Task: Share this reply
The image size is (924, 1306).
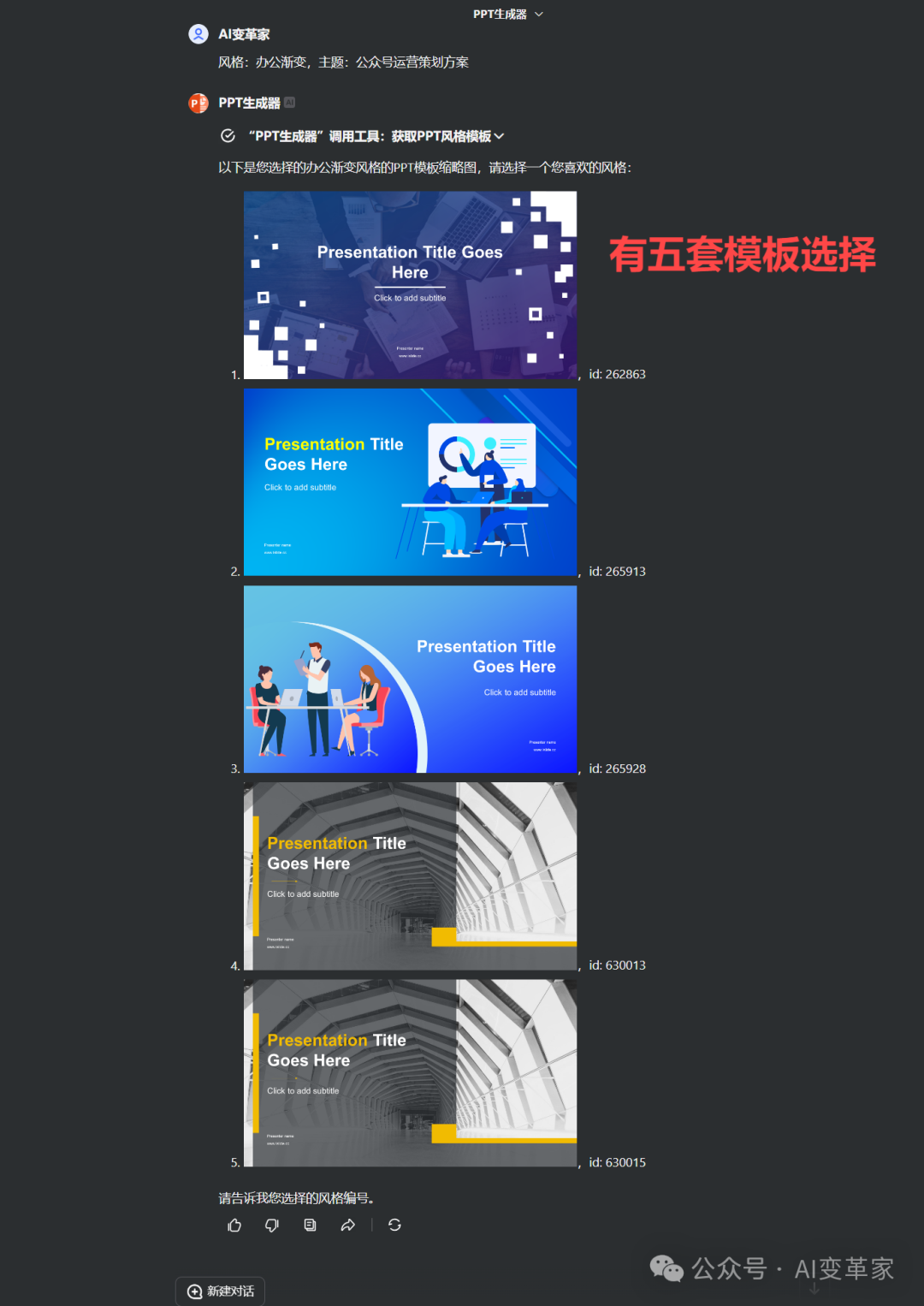Action: click(347, 1226)
